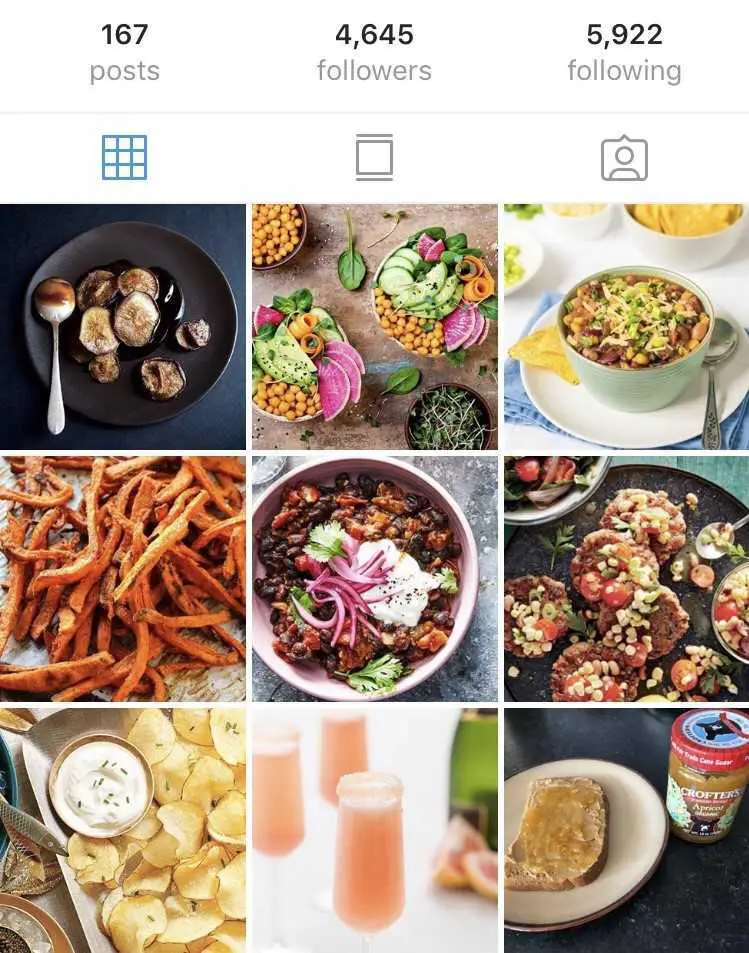Open the potato chips with dip post
The height and width of the screenshot is (953, 749).
click(123, 830)
